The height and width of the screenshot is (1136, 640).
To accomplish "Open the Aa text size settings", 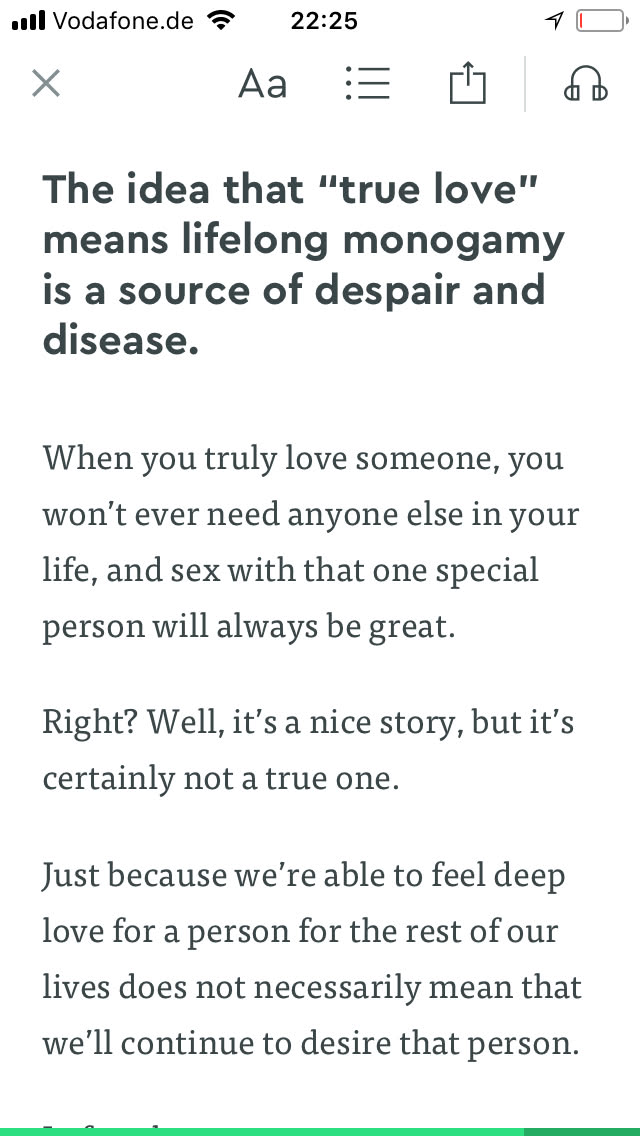I will 263,84.
